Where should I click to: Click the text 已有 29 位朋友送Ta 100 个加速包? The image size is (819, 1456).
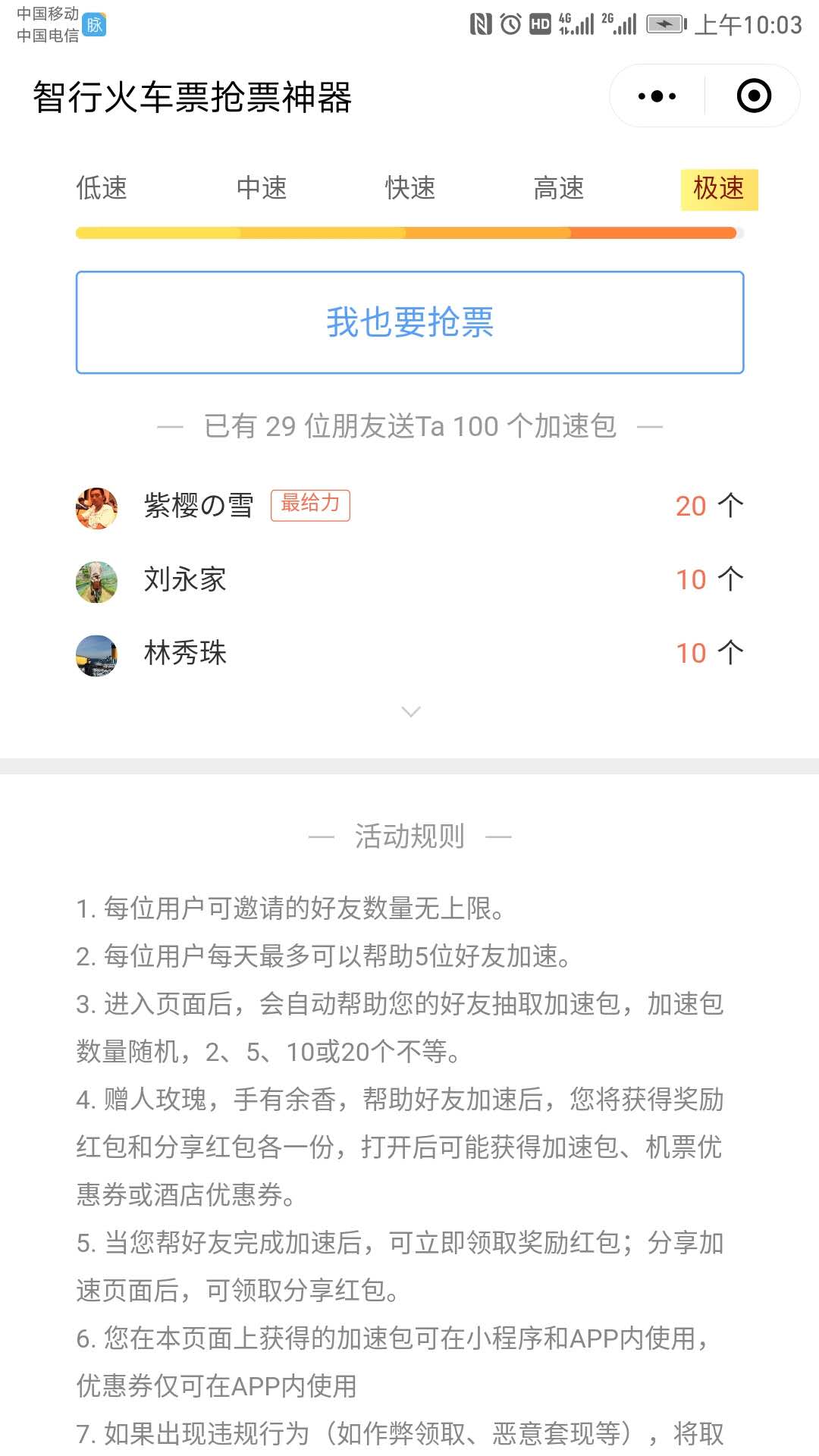[x=409, y=426]
